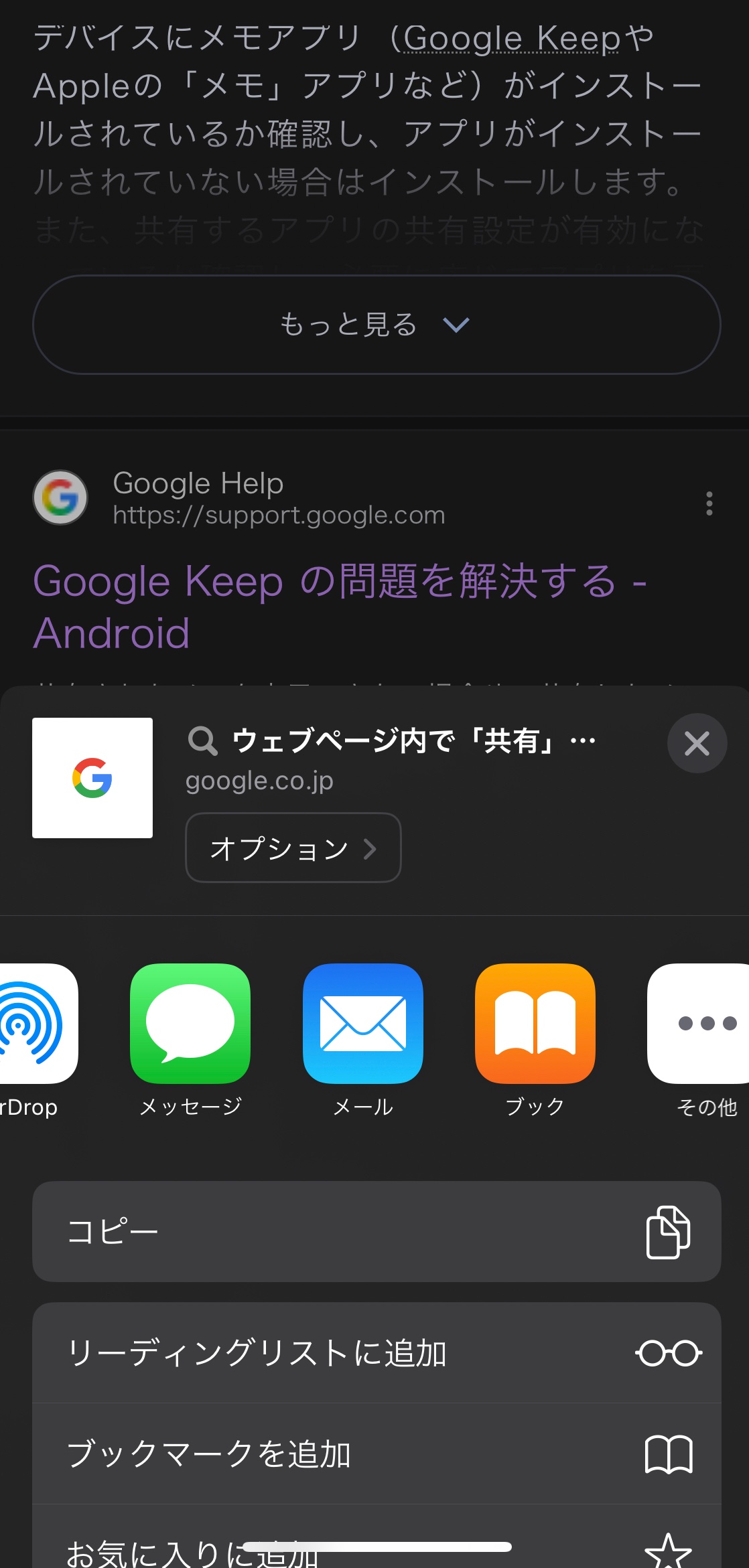Close the share sheet
The width and height of the screenshot is (749, 1568).
pos(697,743)
